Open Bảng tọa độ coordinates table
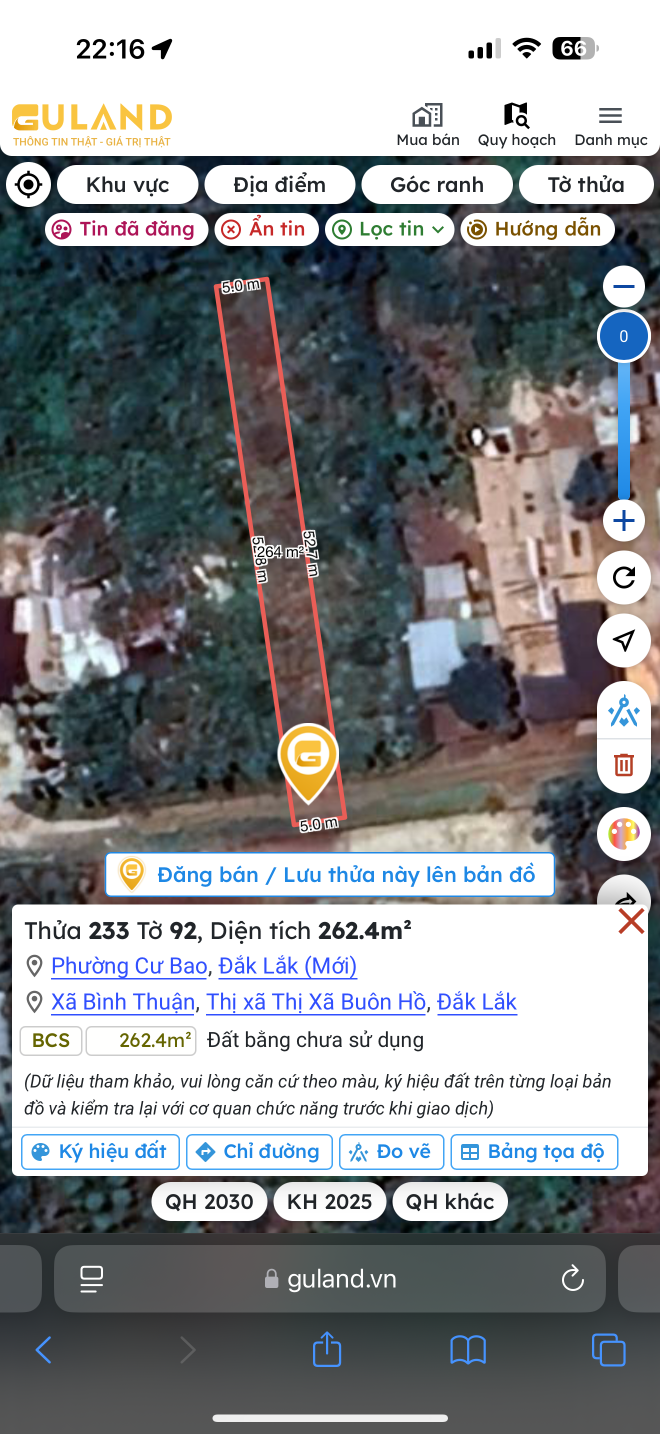Viewport: 660px width, 1434px height. [x=534, y=1151]
